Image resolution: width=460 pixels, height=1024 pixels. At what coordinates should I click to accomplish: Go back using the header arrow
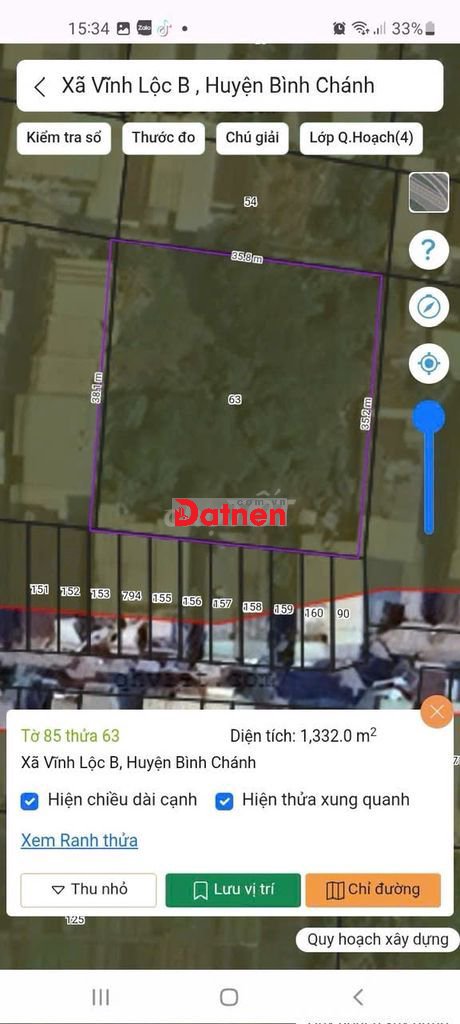pos(40,87)
